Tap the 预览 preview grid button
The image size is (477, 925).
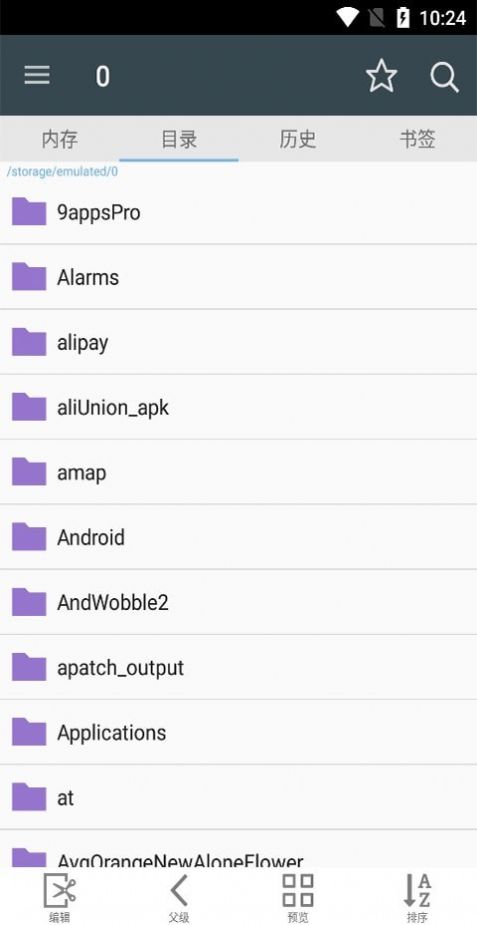tap(298, 897)
